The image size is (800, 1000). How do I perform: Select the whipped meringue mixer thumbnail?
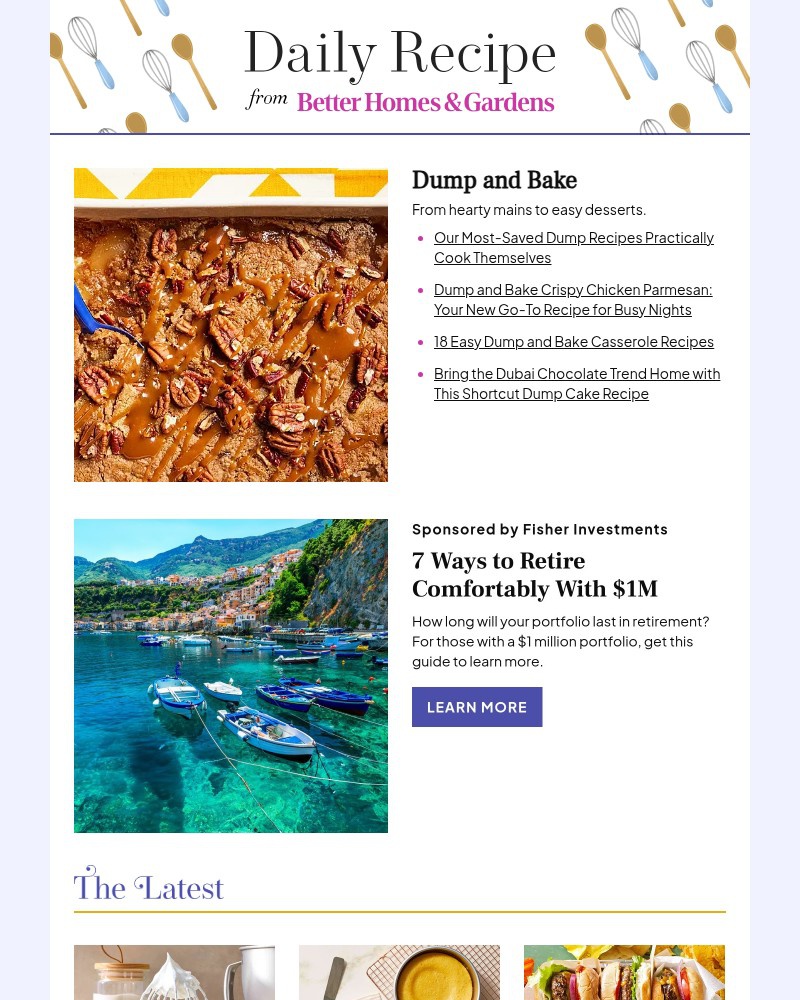point(174,972)
